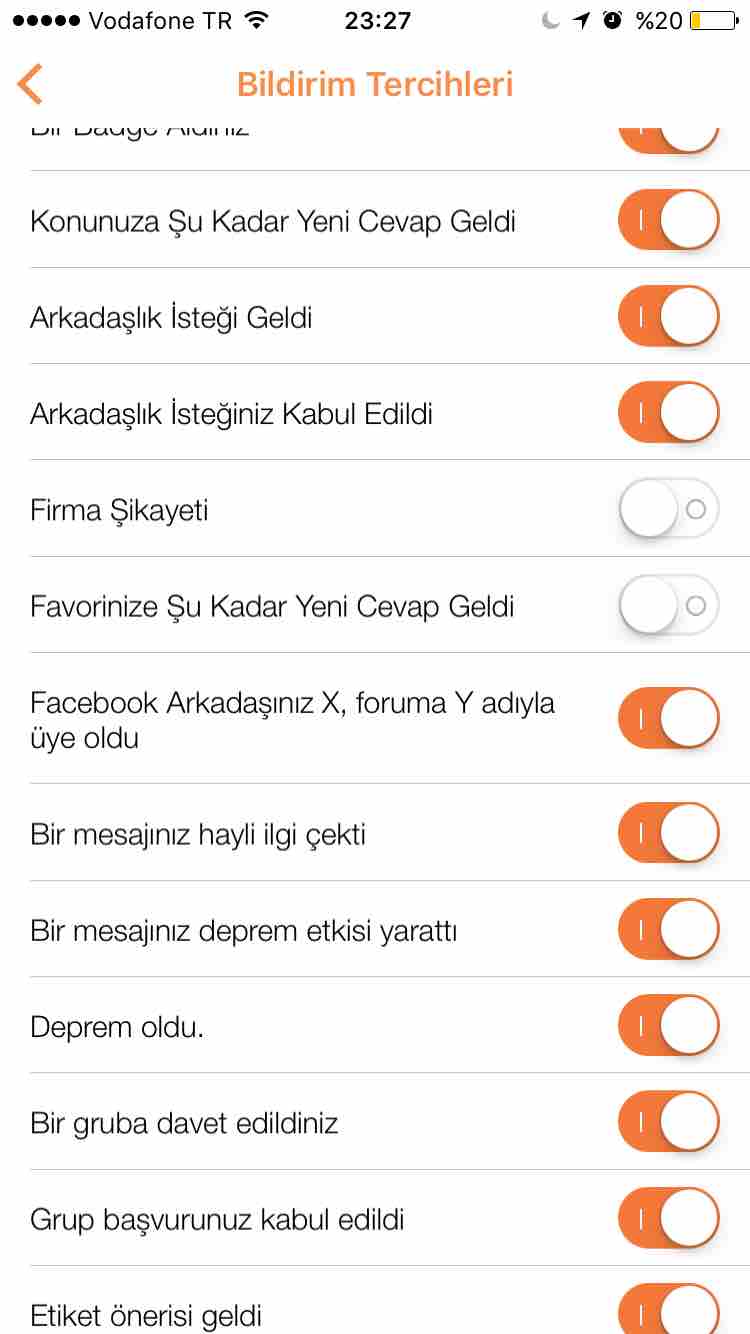Go back from Bildirim Tercihleri
This screenshot has width=750, height=1334.
(x=30, y=84)
